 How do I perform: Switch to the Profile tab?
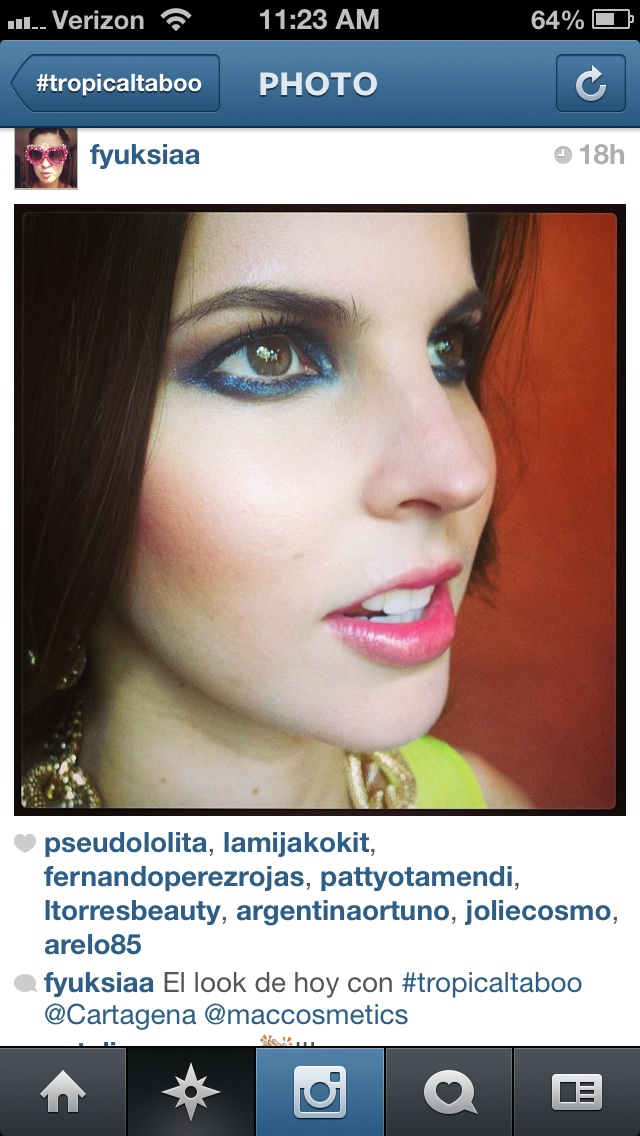click(576, 1092)
